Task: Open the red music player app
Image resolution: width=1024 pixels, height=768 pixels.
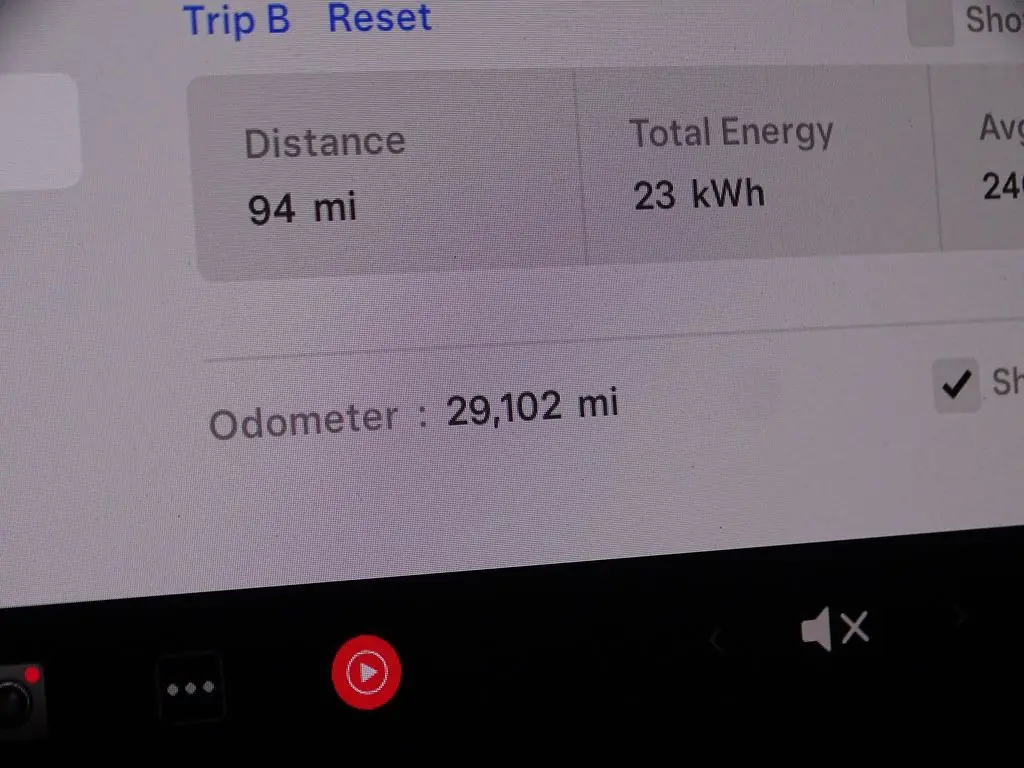Action: pyautogui.click(x=367, y=672)
